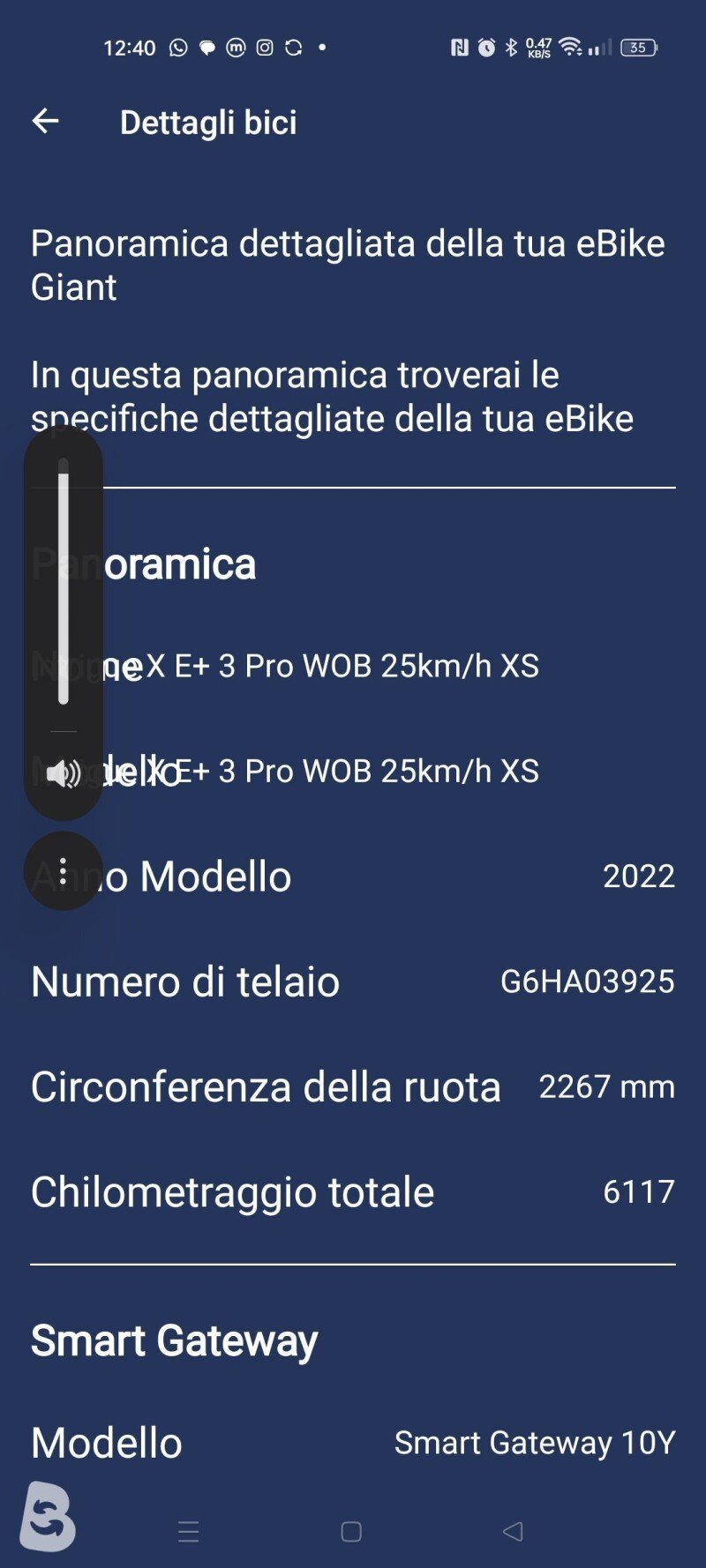
Task: Tap the volume speaker icon to mute
Action: coord(64,773)
